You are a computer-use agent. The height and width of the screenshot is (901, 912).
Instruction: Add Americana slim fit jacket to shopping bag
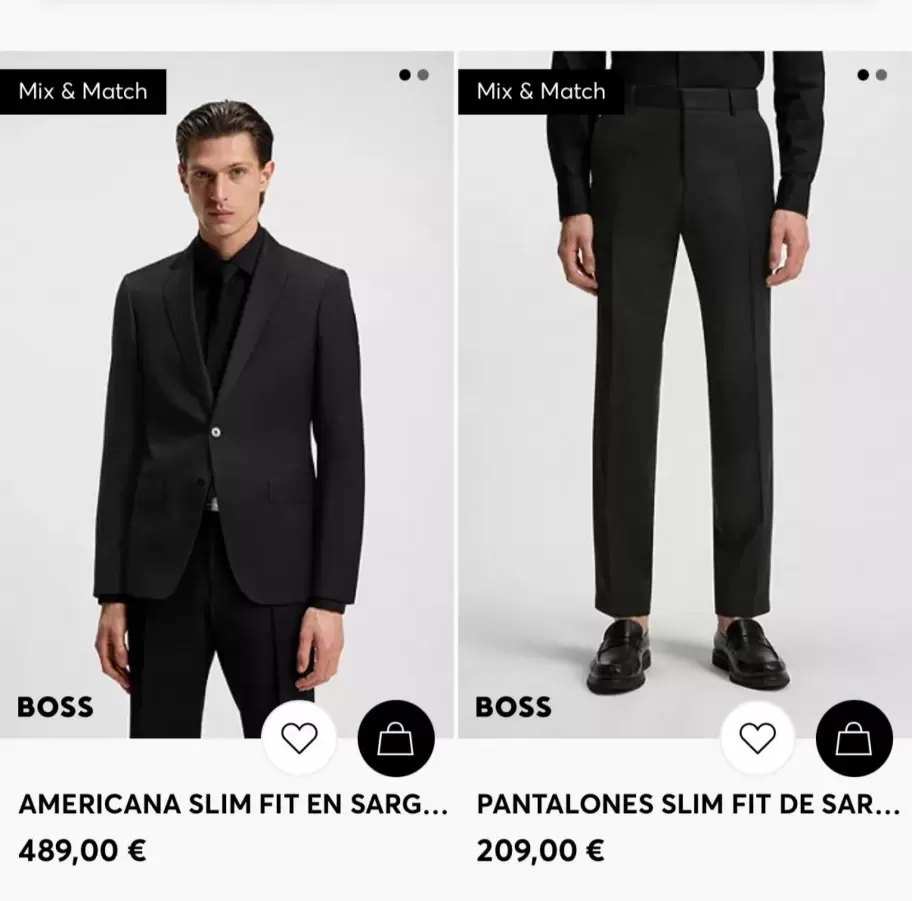[x=396, y=738]
